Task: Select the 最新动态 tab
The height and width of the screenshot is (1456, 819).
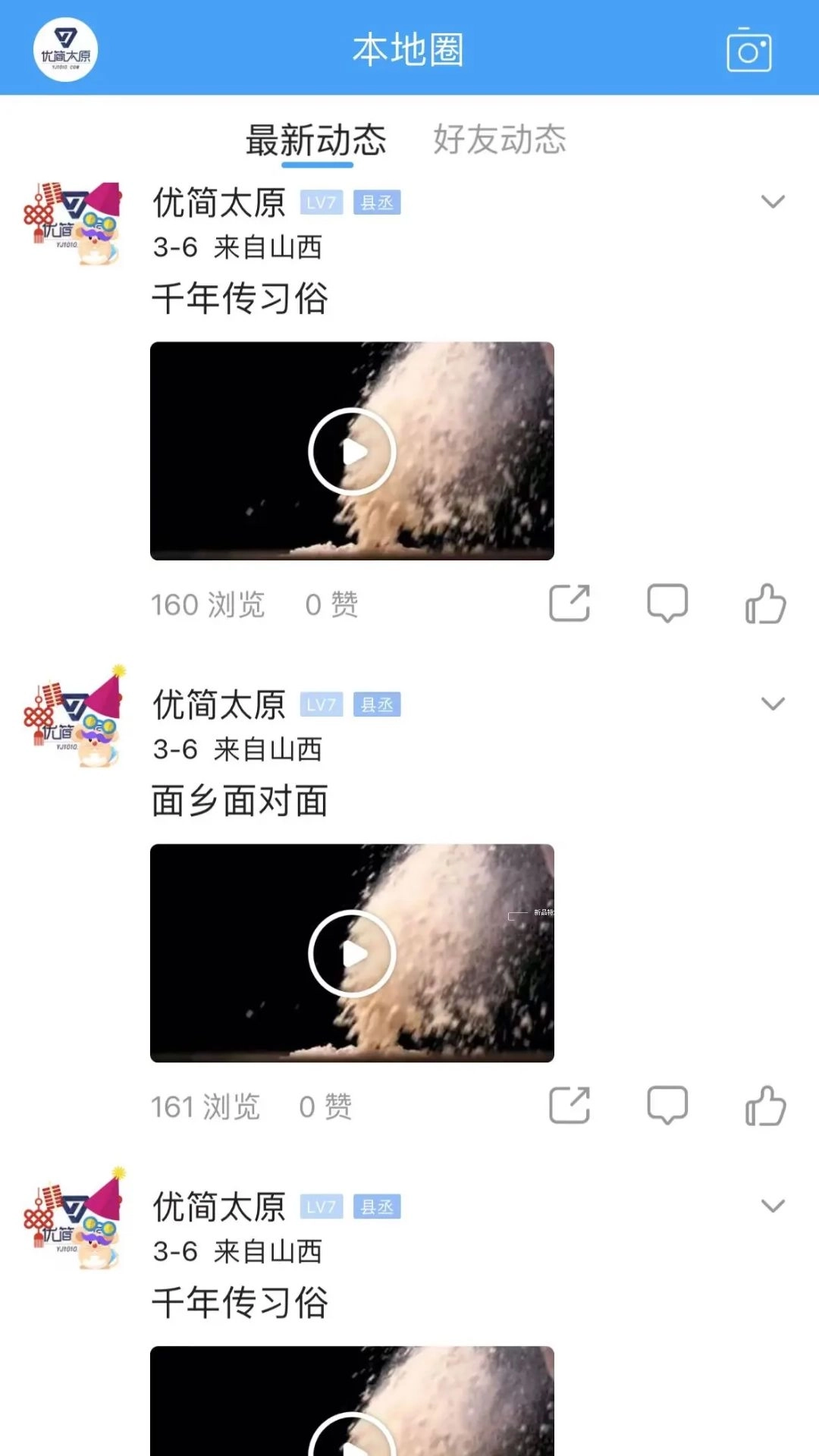Action: coord(315,140)
